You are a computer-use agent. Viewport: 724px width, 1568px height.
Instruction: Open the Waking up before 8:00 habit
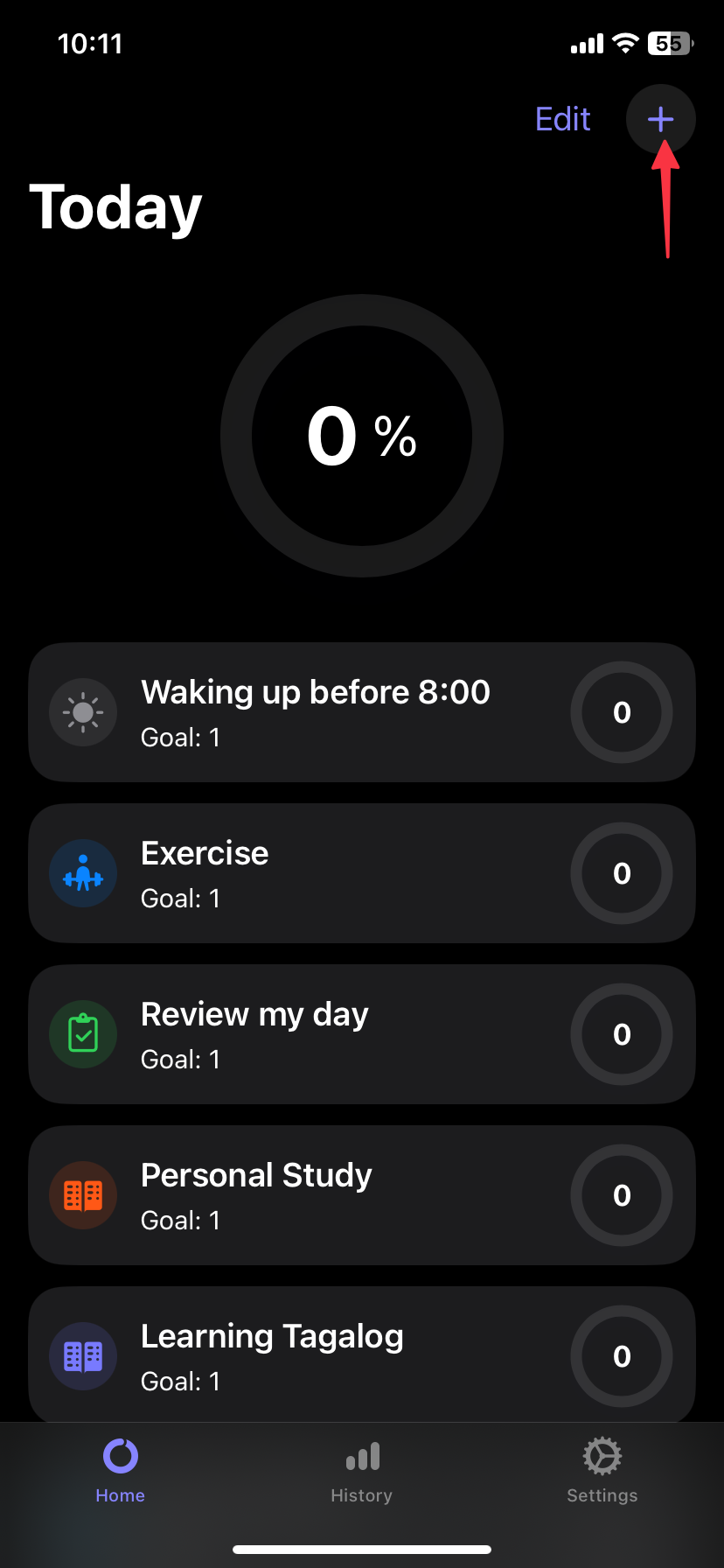(362, 712)
